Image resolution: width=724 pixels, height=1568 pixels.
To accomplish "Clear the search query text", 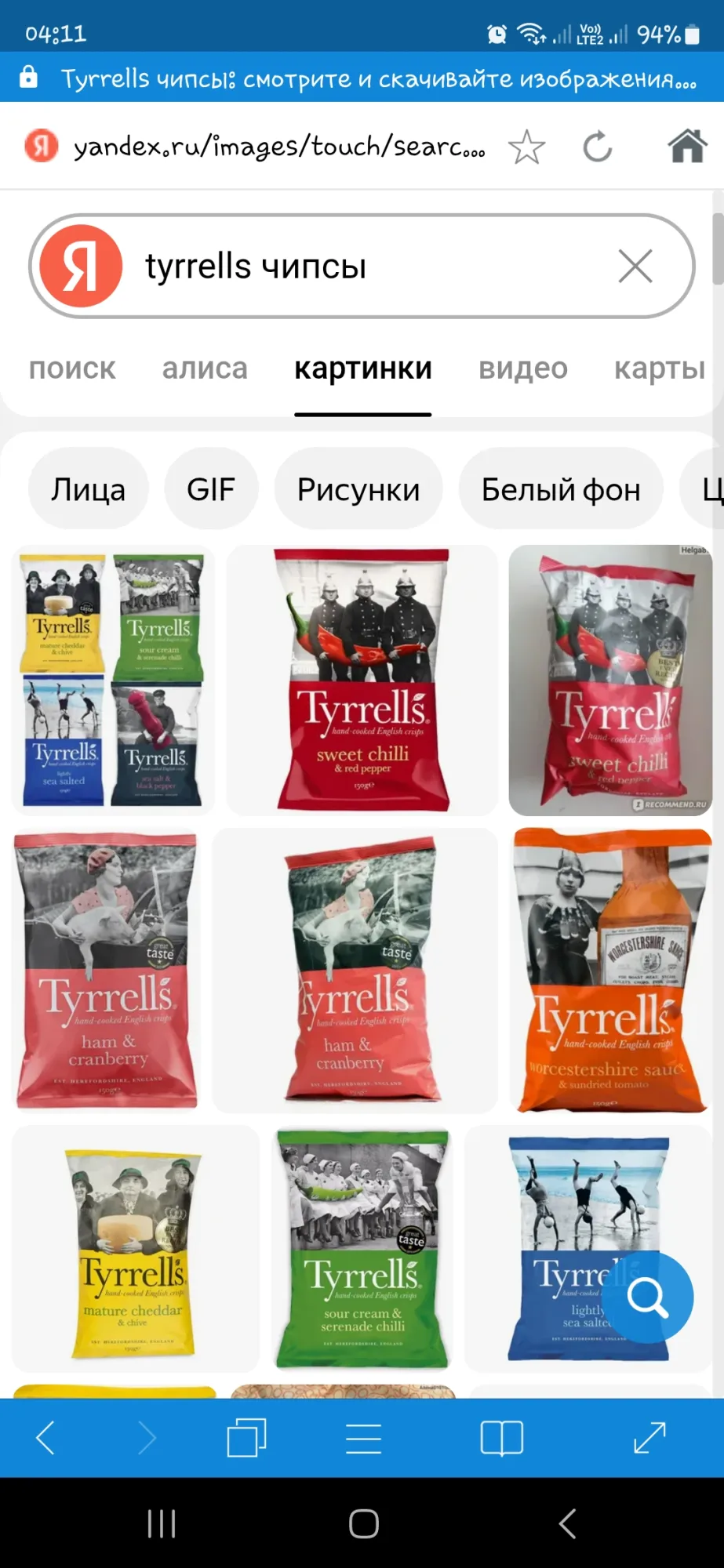I will 635,267.
